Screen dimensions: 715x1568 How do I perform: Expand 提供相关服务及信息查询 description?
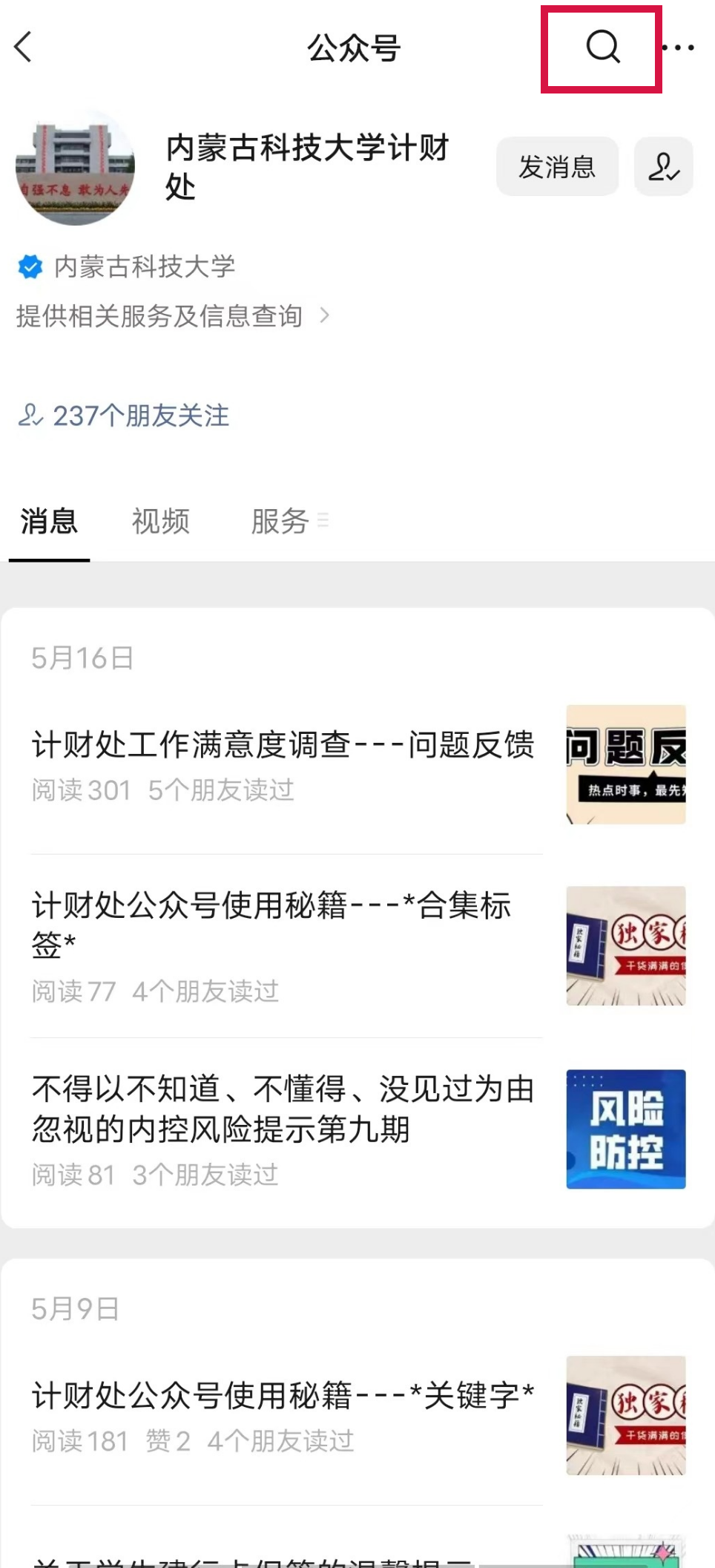[172, 316]
